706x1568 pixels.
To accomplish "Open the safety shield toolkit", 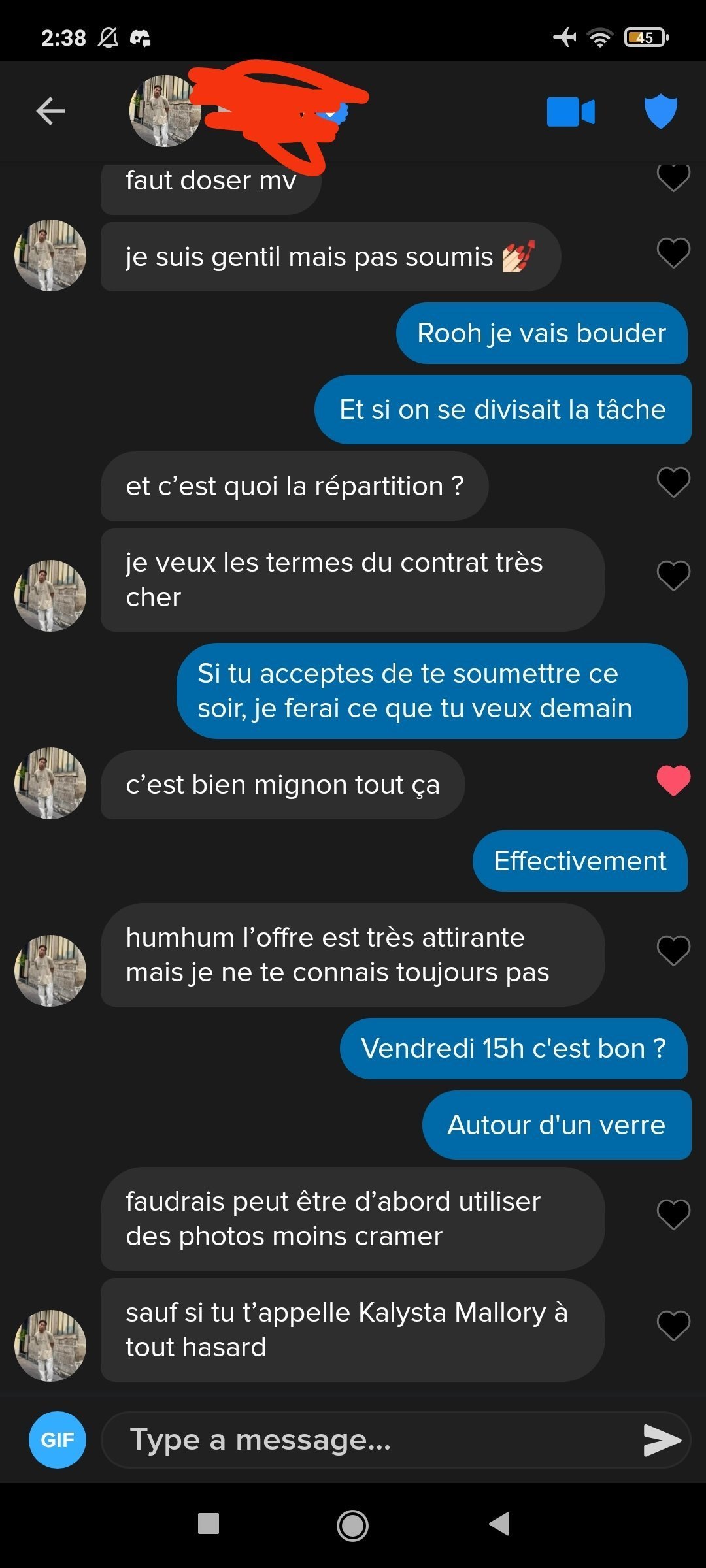I will (x=660, y=111).
